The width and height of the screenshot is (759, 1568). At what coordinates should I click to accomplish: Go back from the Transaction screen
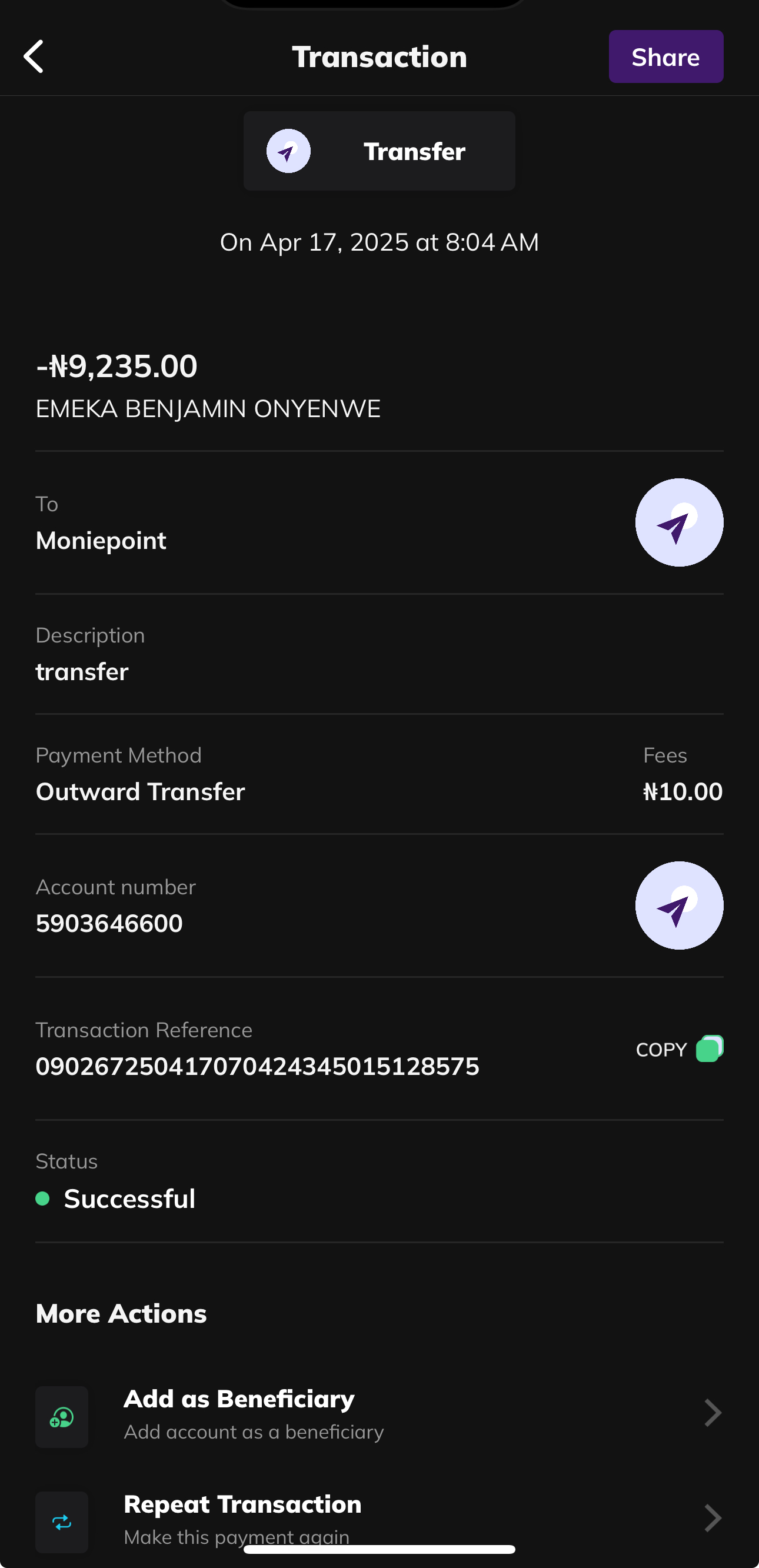pyautogui.click(x=34, y=56)
